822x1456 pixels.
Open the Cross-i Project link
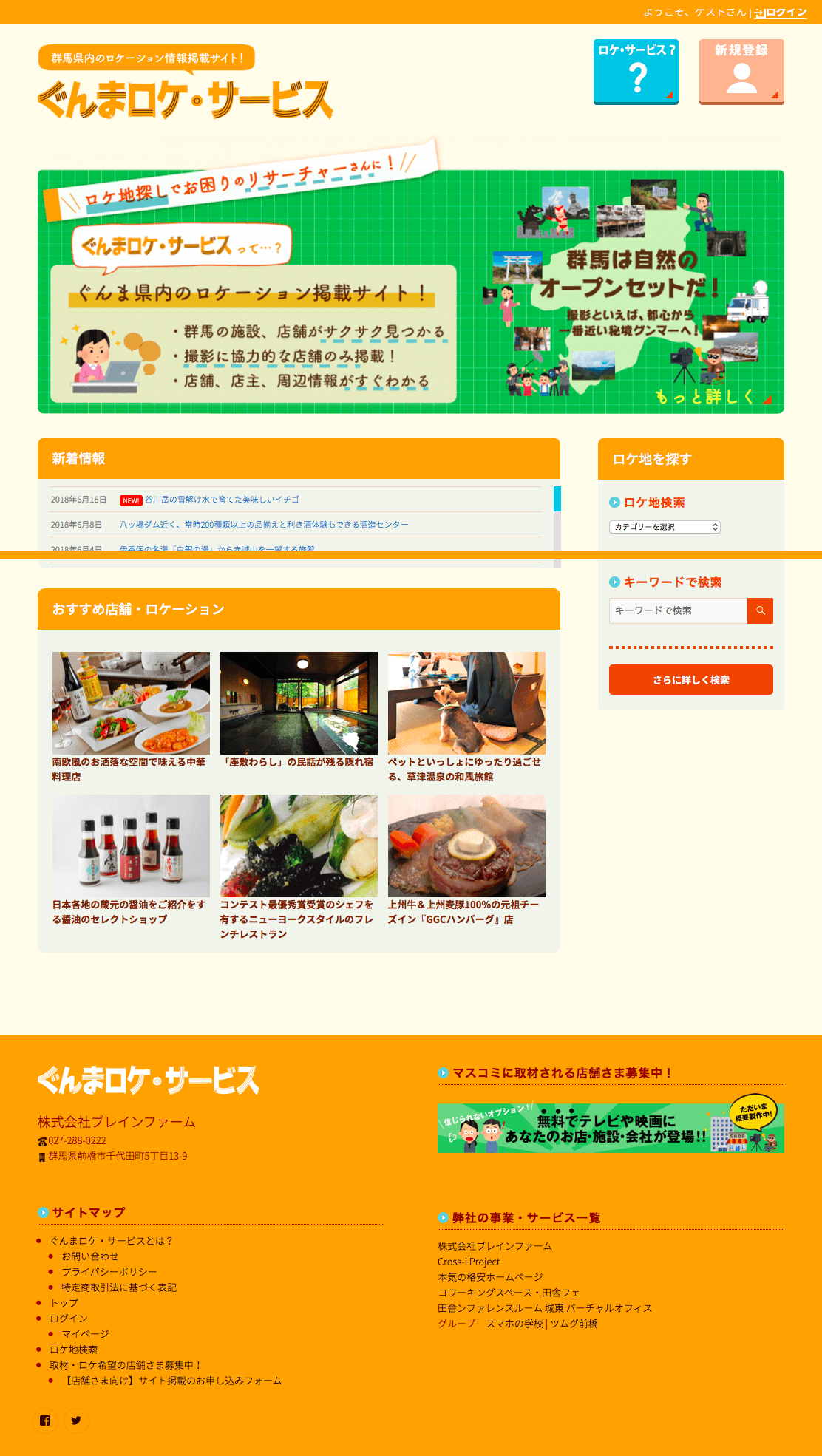click(x=469, y=1262)
